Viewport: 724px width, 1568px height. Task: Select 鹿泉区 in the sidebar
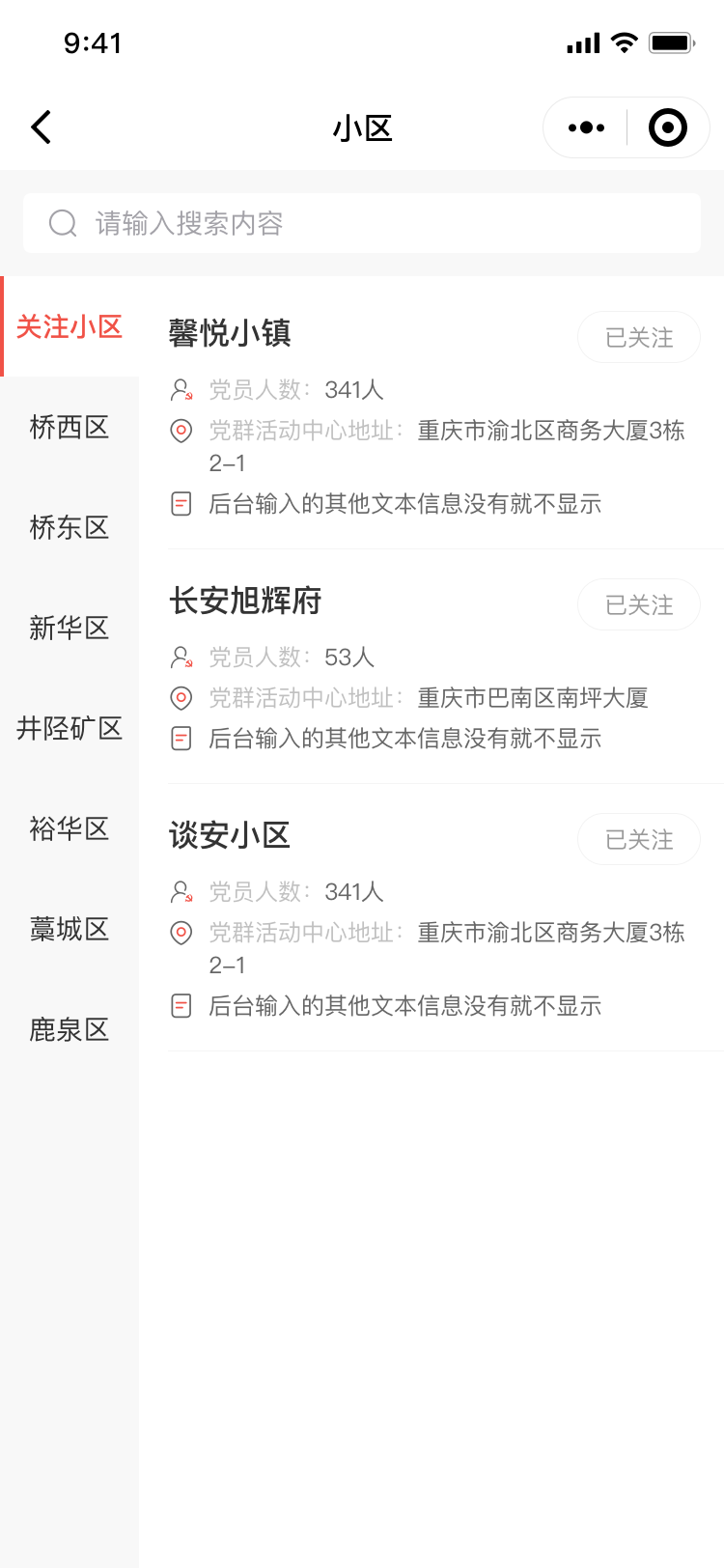point(70,1029)
